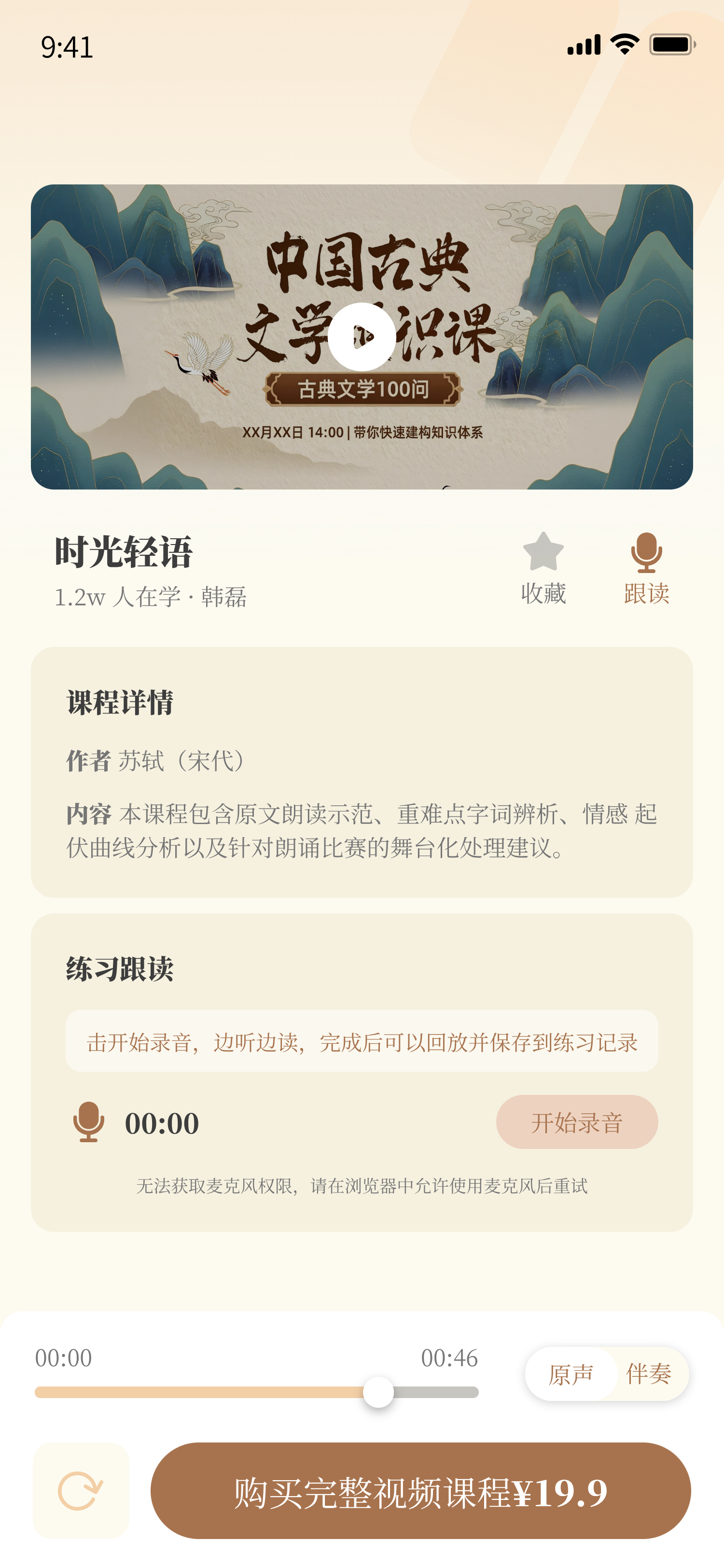
Task: Start recording with the 开始录音 button
Action: pyautogui.click(x=577, y=1122)
